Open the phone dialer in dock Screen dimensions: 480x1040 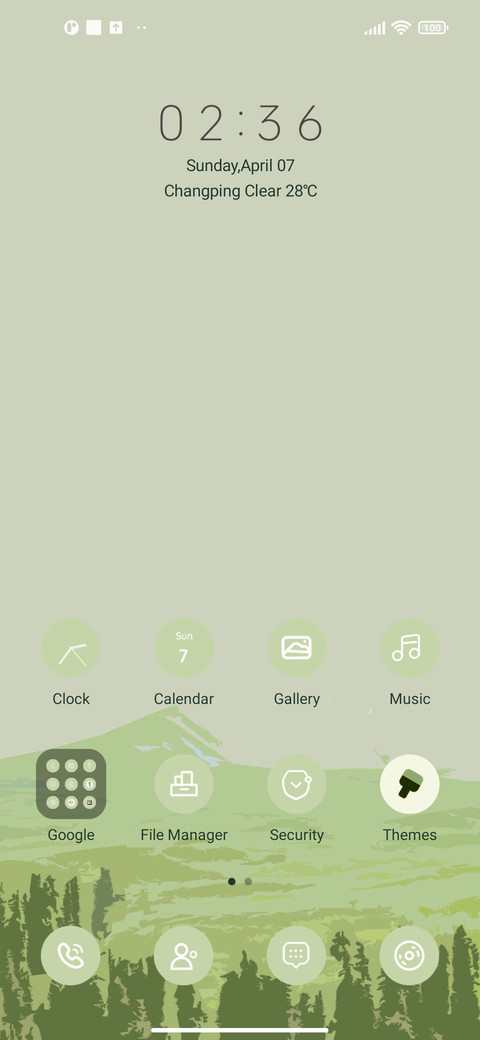(71, 955)
